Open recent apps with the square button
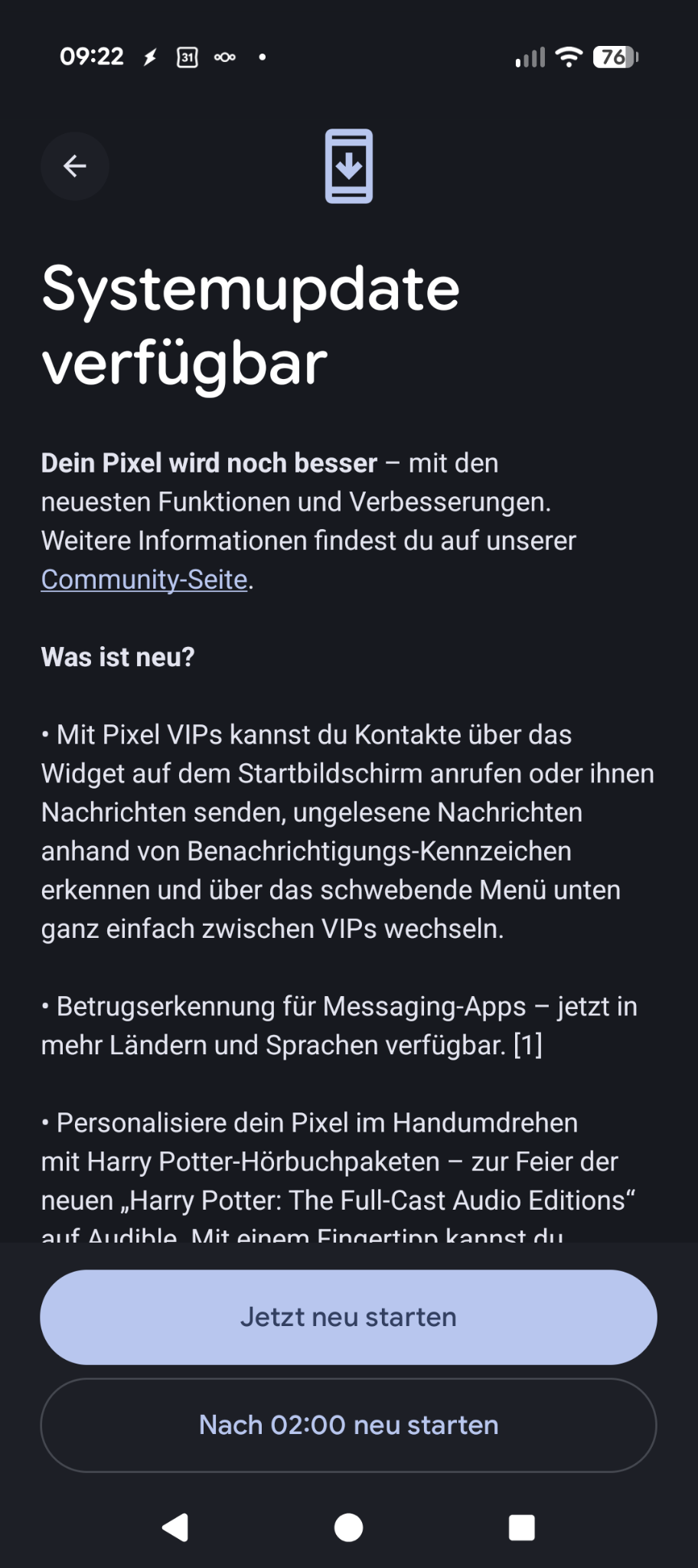This screenshot has height=1568, width=698. (x=522, y=1527)
